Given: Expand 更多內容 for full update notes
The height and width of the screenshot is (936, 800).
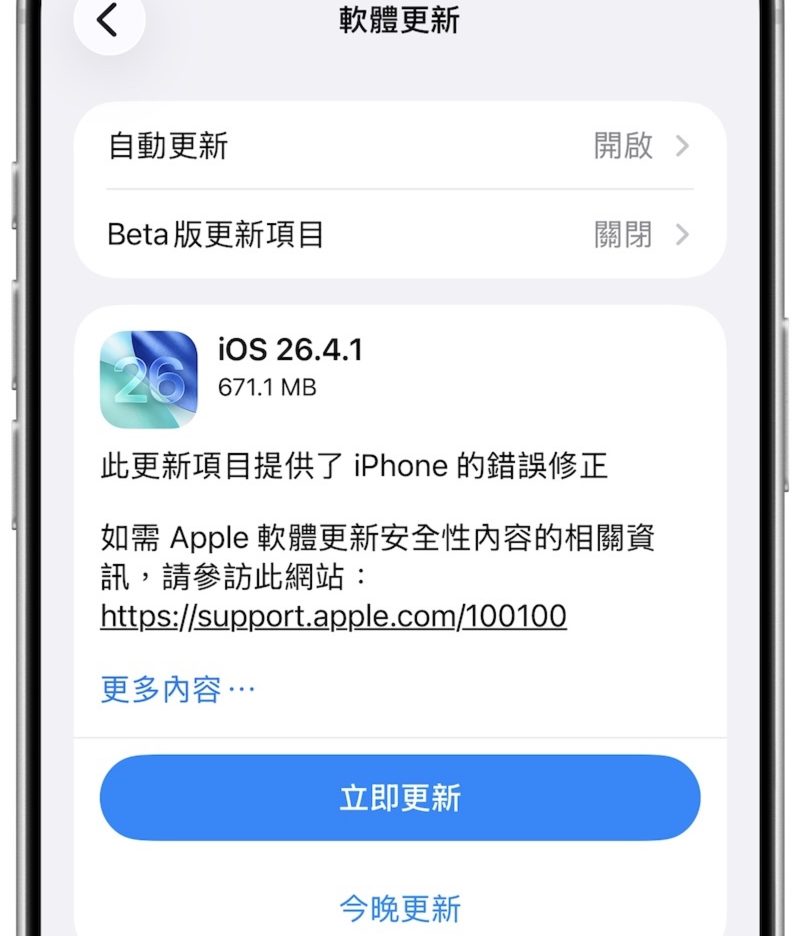Looking at the screenshot, I should 178,689.
